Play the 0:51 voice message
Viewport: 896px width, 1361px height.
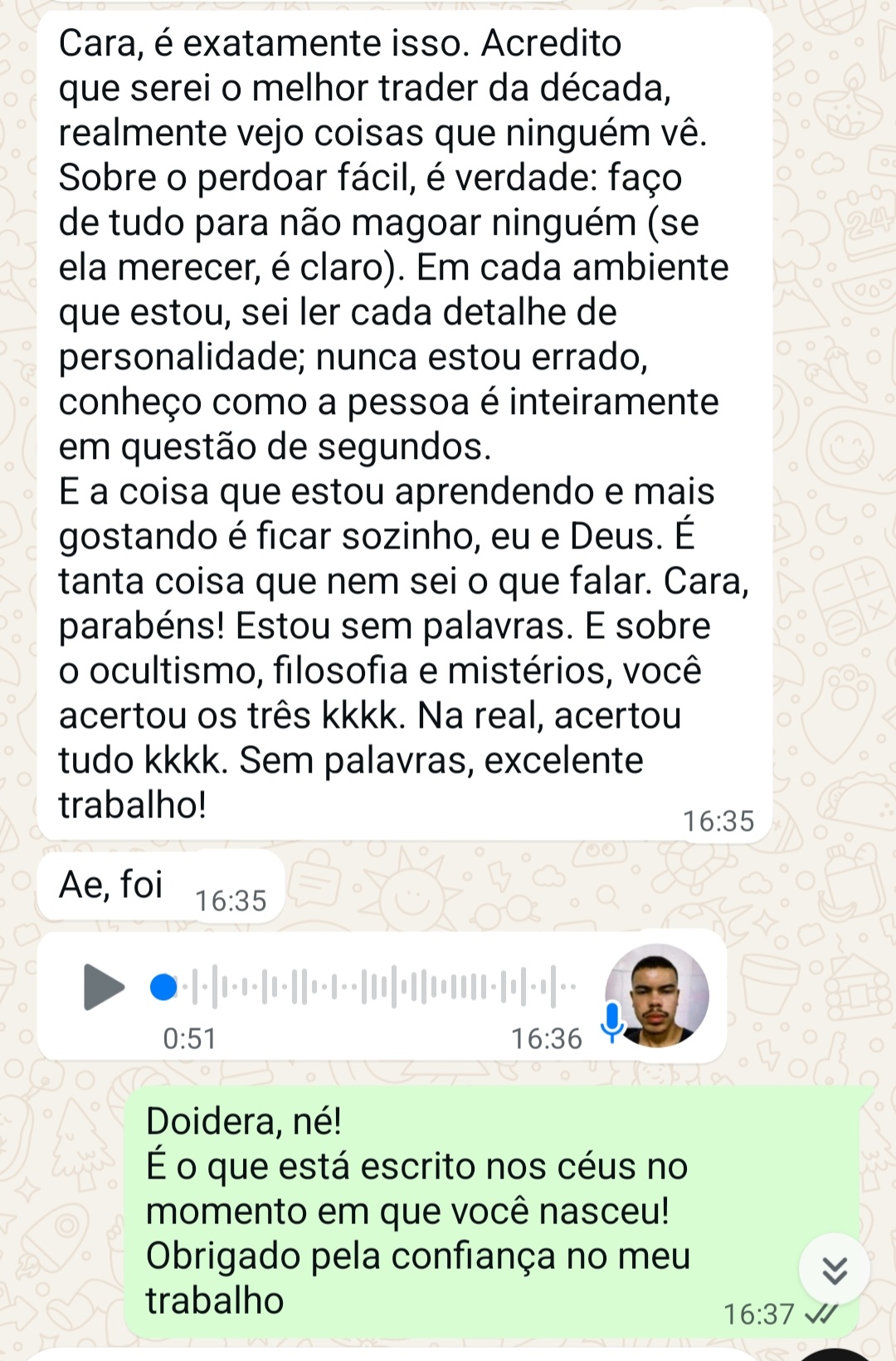click(x=103, y=988)
